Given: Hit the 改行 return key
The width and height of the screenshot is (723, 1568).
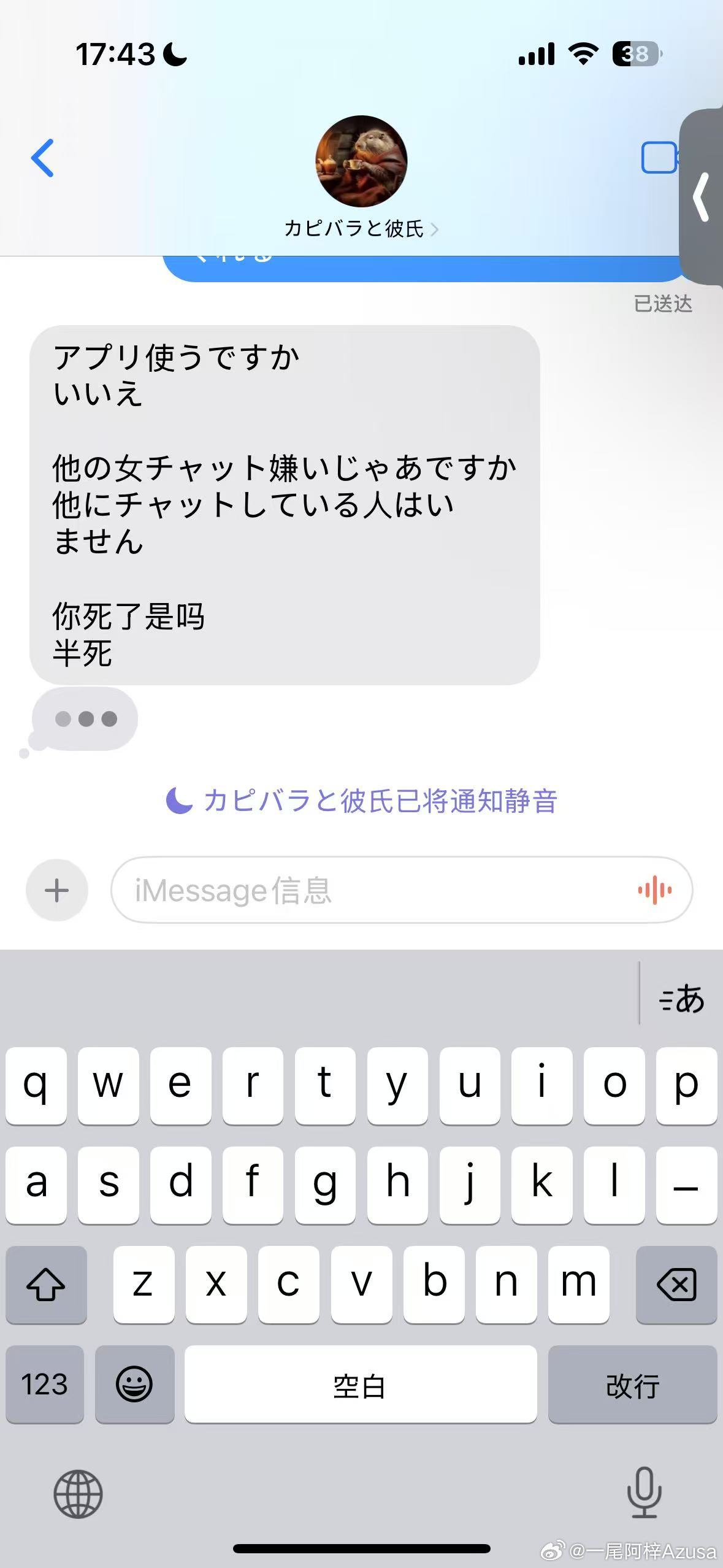Looking at the screenshot, I should [632, 1385].
